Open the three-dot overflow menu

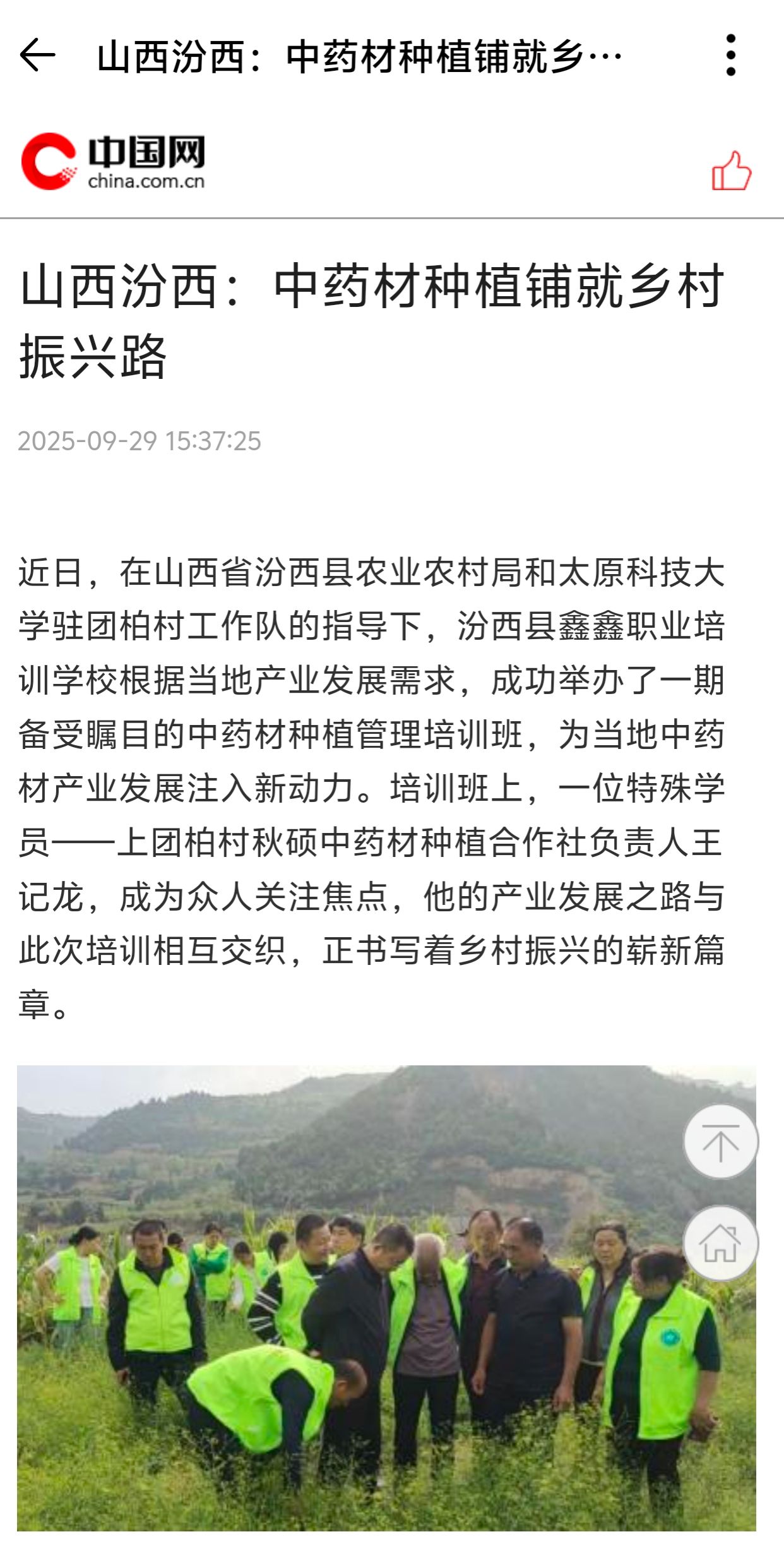tap(730, 56)
